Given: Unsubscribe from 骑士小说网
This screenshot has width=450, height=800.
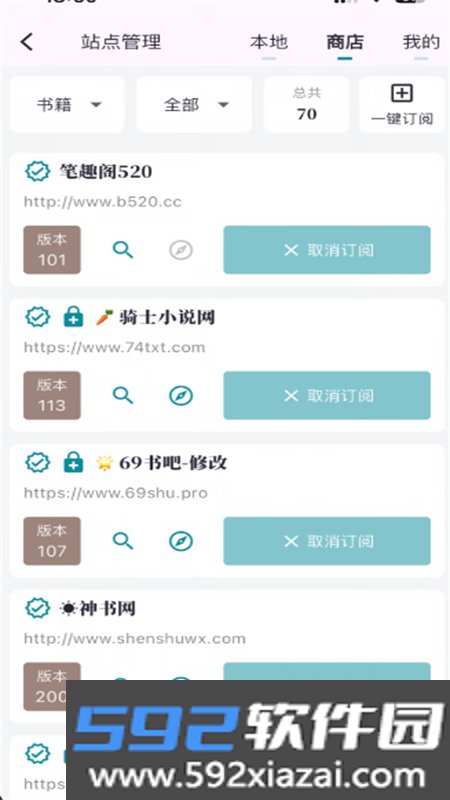Looking at the screenshot, I should (327, 395).
